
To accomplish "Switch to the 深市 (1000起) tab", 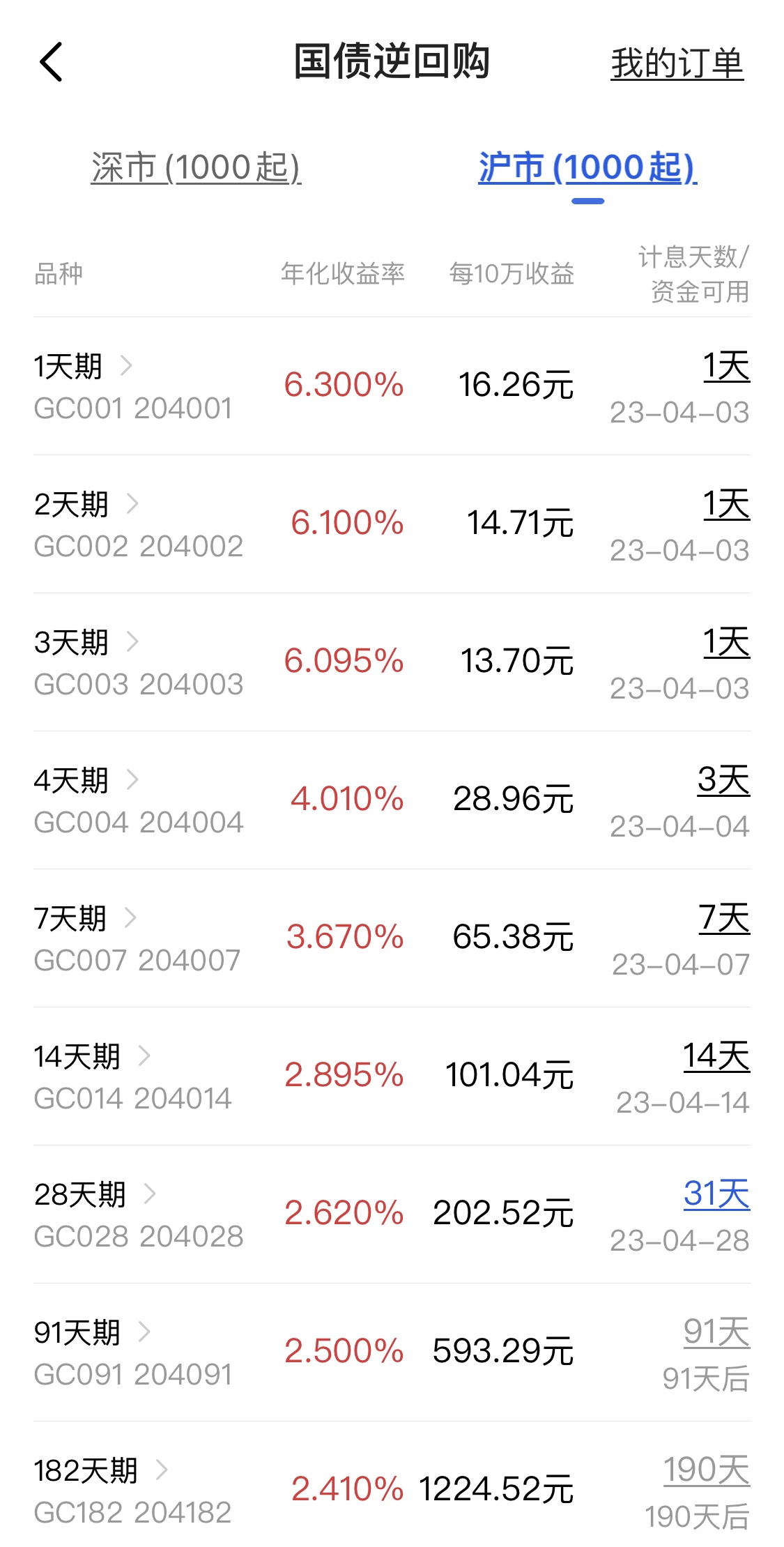I will [196, 168].
